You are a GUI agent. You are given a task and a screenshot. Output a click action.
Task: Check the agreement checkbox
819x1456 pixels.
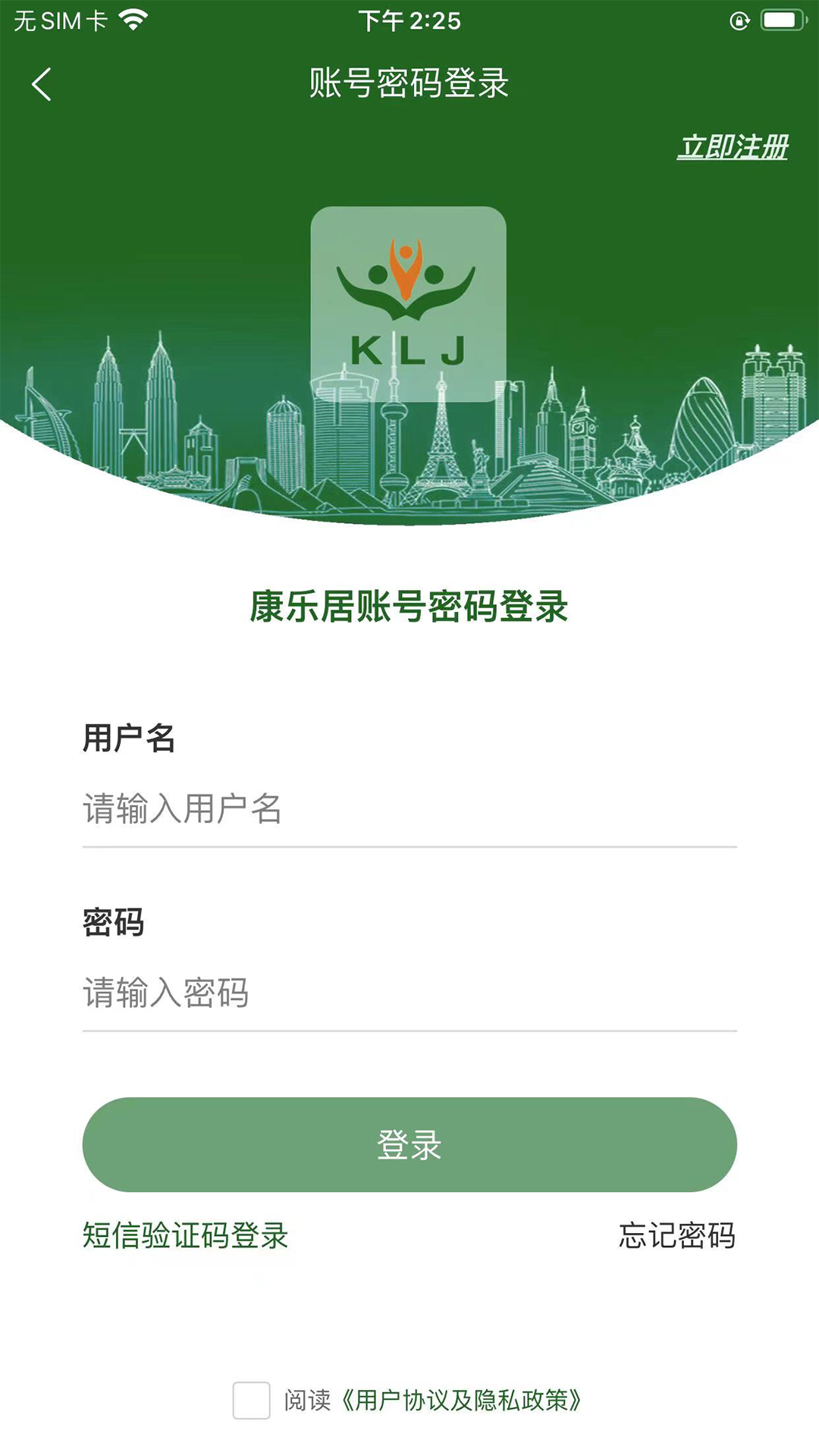click(251, 1400)
